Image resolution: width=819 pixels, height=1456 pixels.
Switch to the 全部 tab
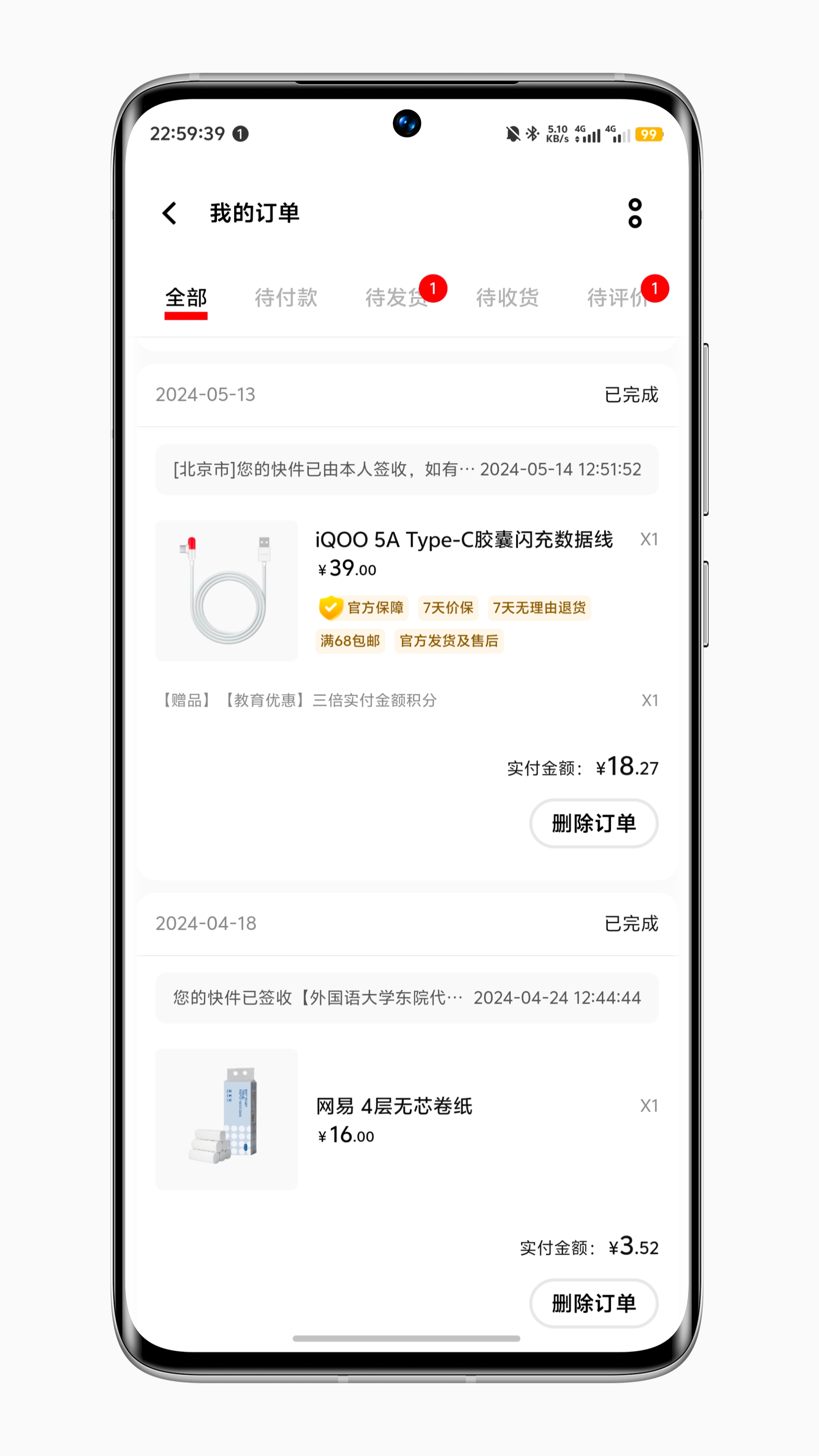186,298
